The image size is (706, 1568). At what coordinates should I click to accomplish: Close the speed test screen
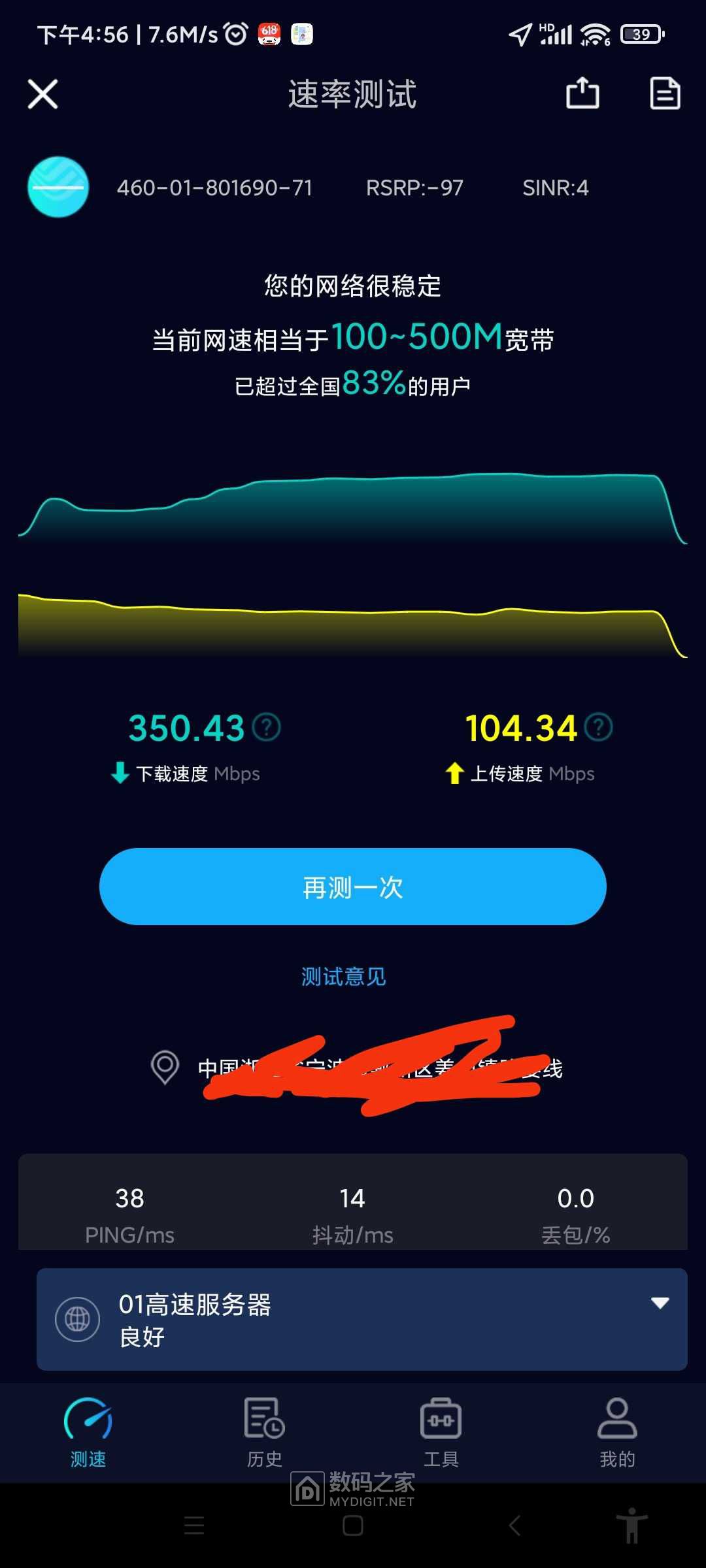43,94
